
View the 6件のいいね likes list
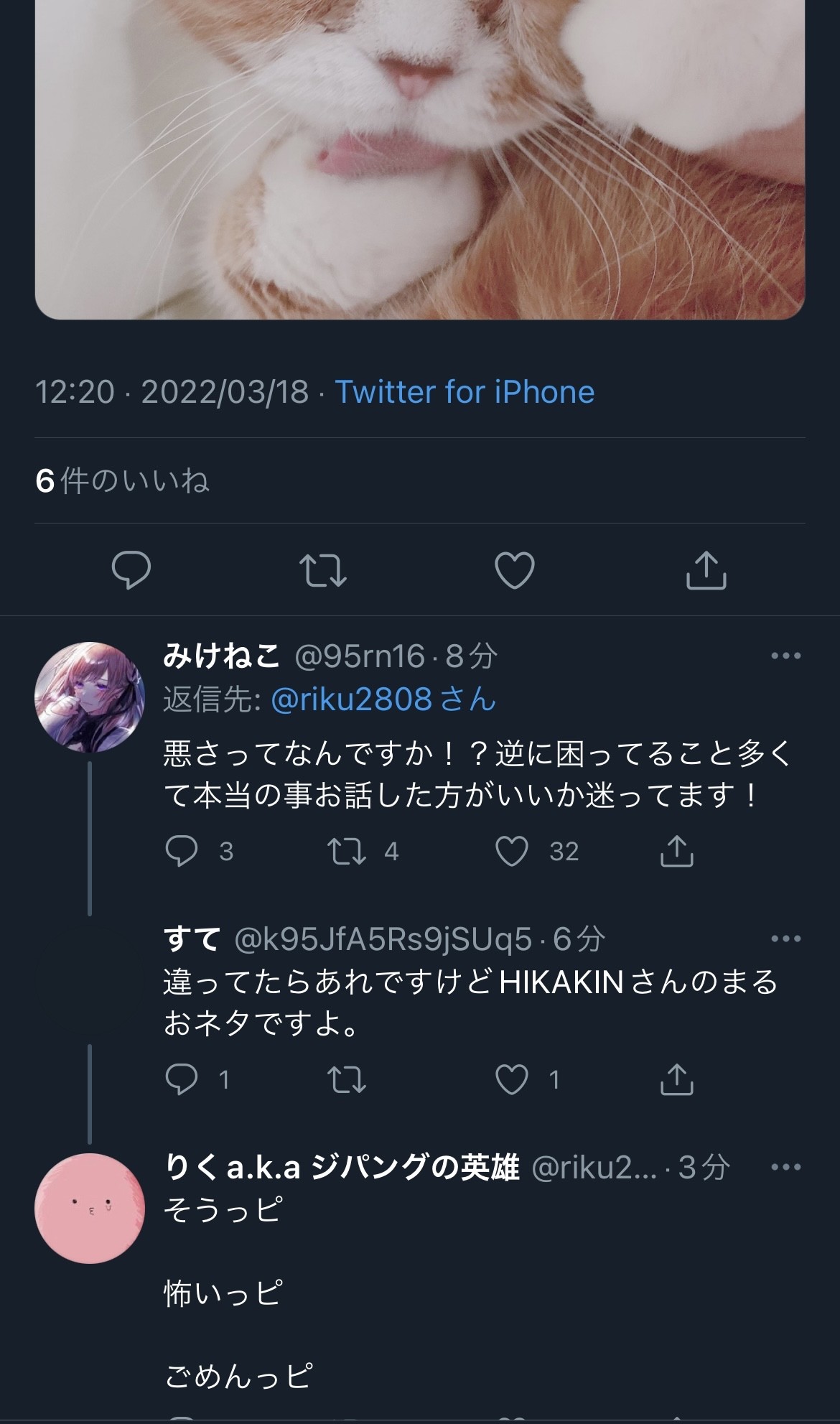122,480
